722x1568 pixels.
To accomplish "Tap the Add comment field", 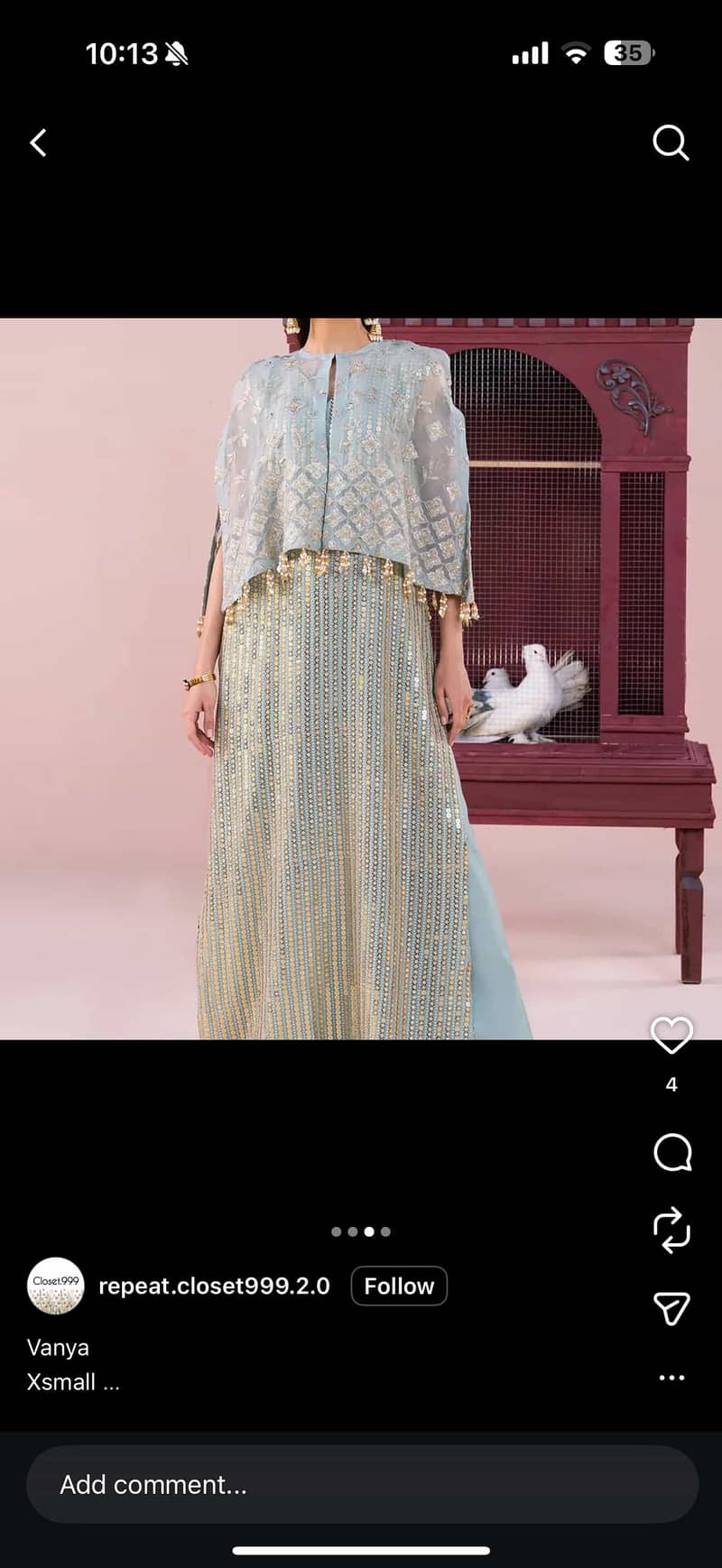I will point(362,1484).
